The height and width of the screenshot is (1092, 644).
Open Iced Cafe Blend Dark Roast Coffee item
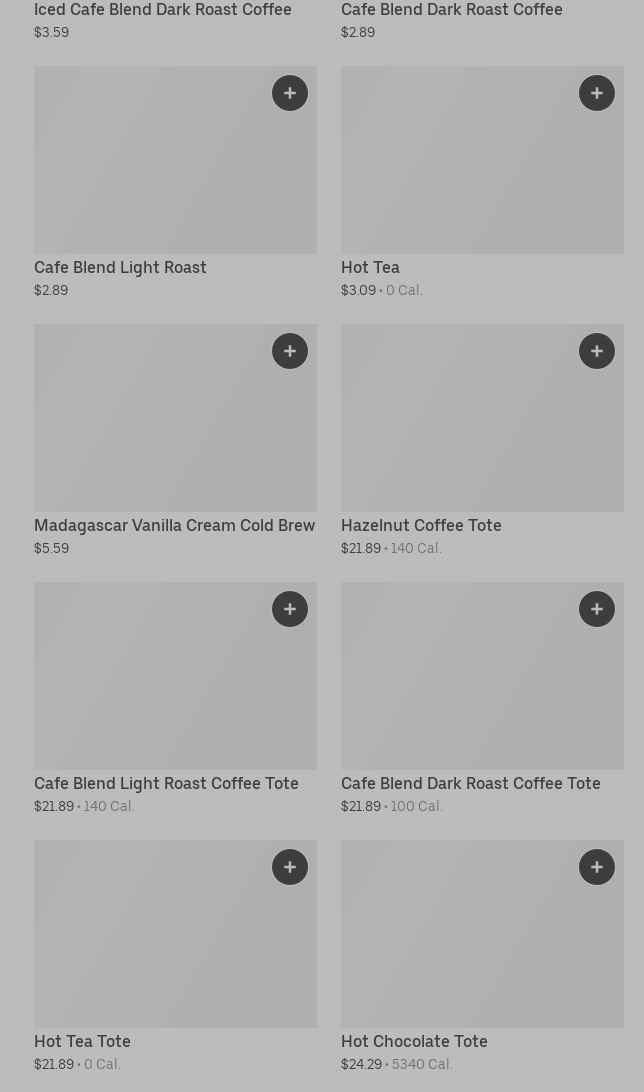click(x=163, y=10)
